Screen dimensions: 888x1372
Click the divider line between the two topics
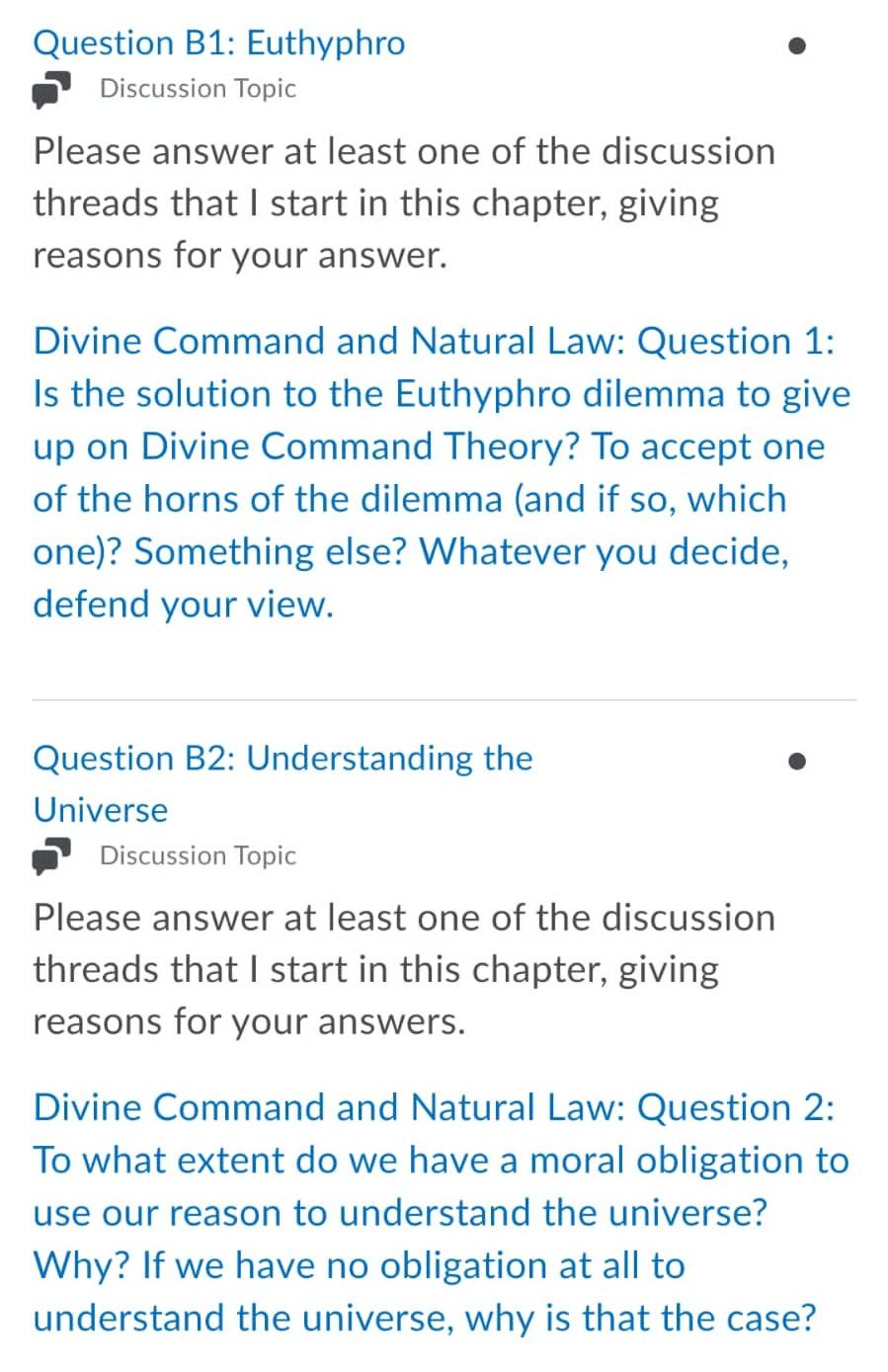(444, 700)
